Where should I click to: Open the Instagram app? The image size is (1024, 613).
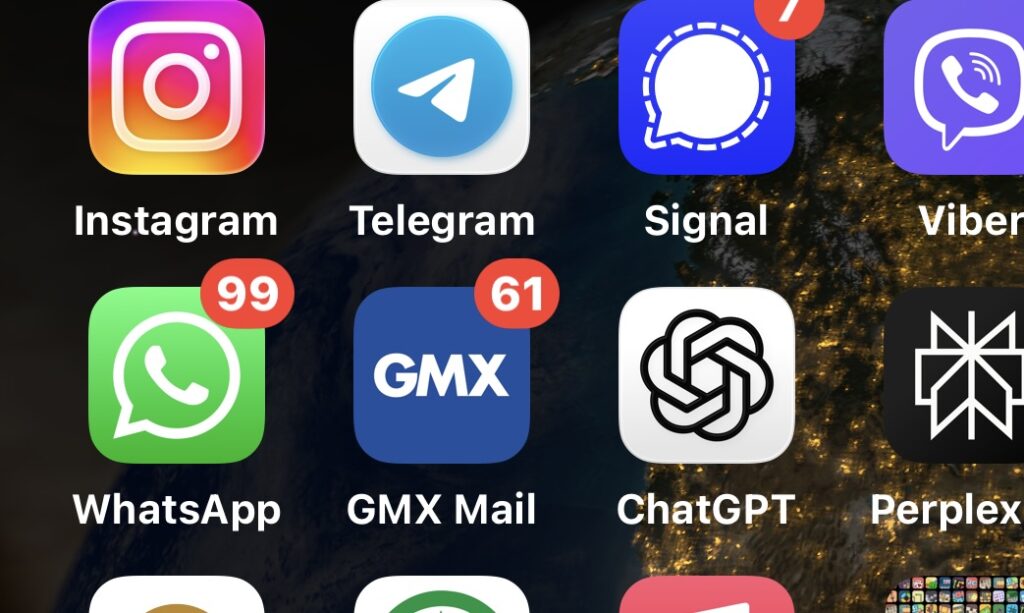coord(176,87)
